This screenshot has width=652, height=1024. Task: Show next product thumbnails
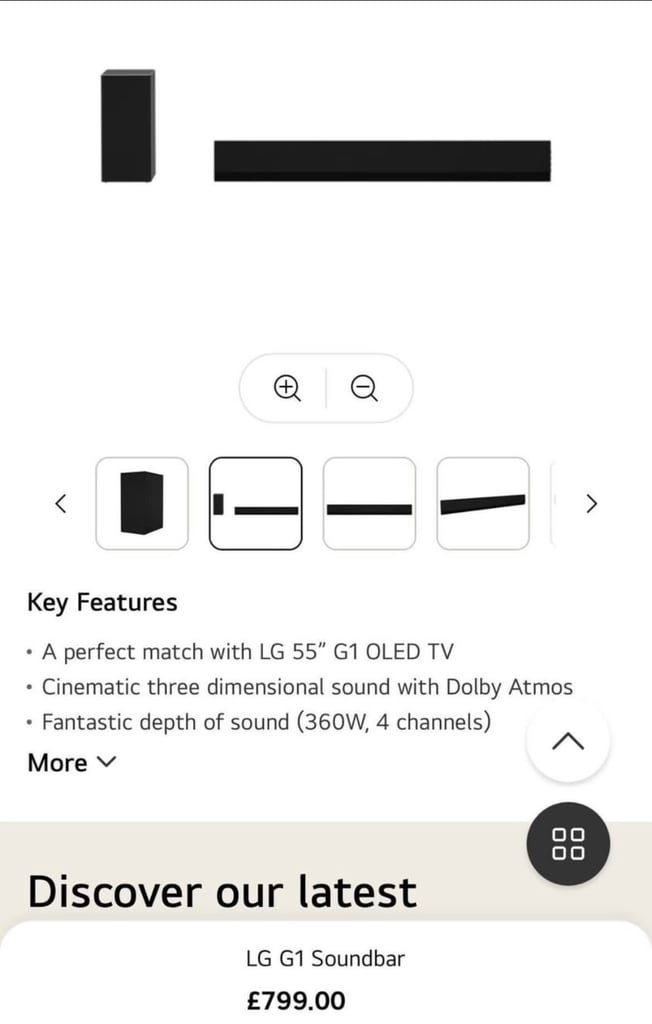click(x=591, y=503)
